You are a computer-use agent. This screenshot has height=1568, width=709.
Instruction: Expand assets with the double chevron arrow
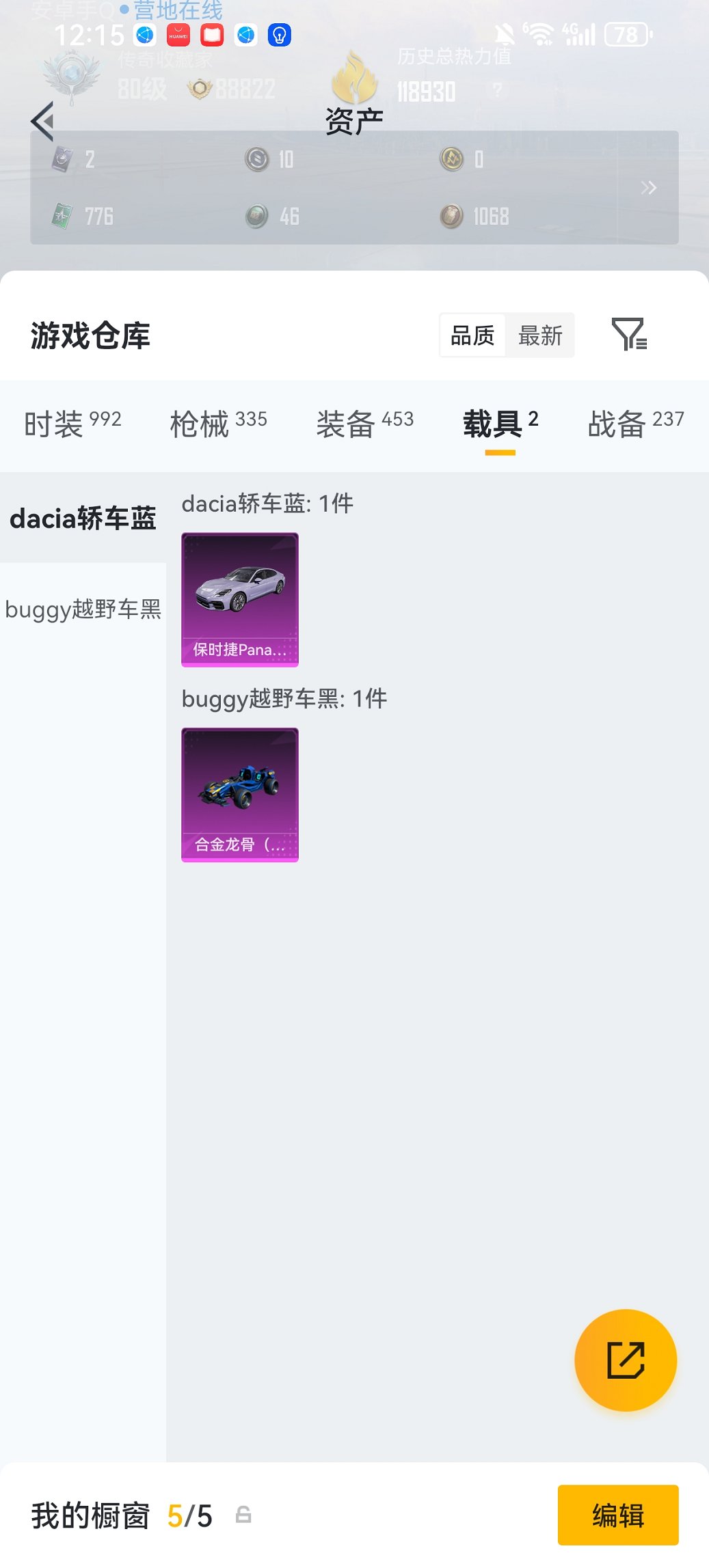(650, 188)
